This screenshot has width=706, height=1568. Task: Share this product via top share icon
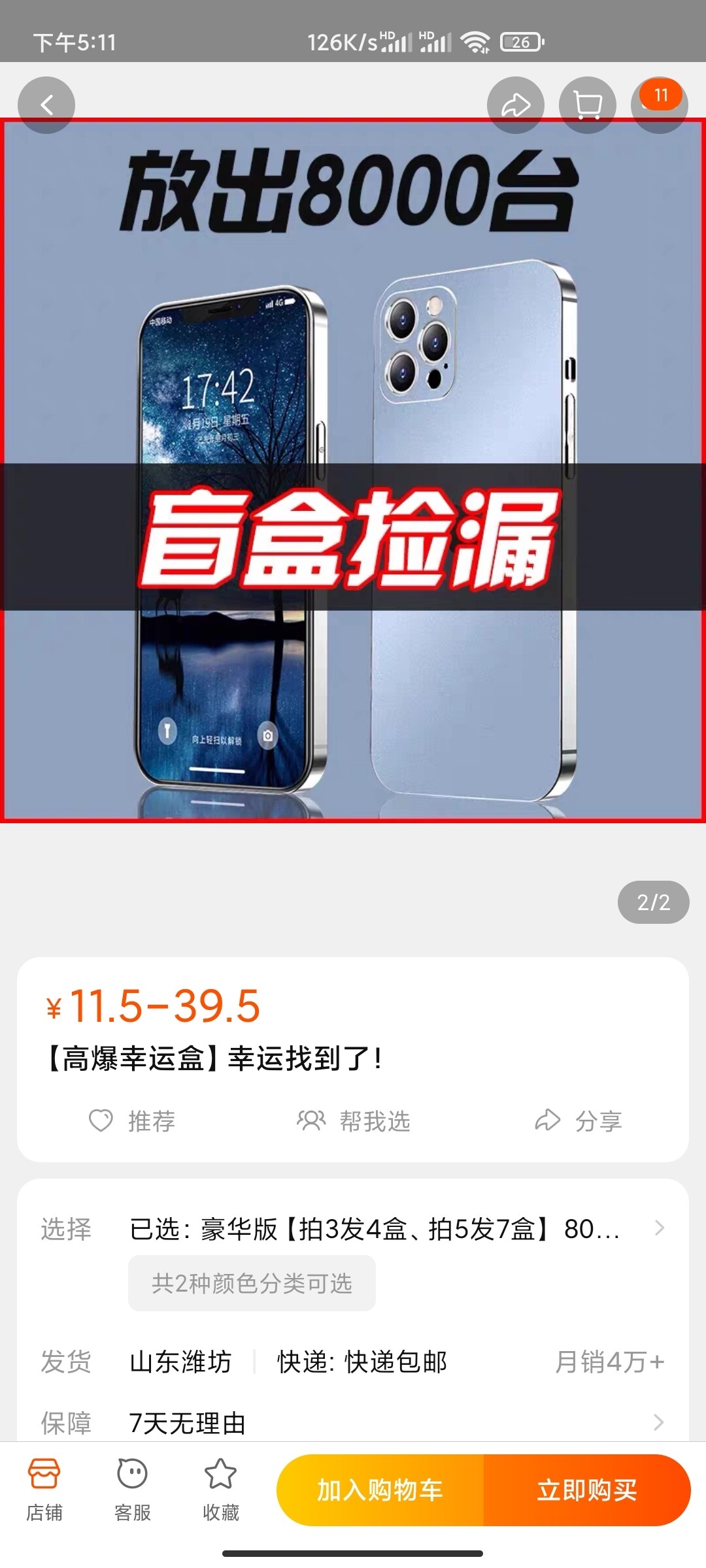(515, 105)
